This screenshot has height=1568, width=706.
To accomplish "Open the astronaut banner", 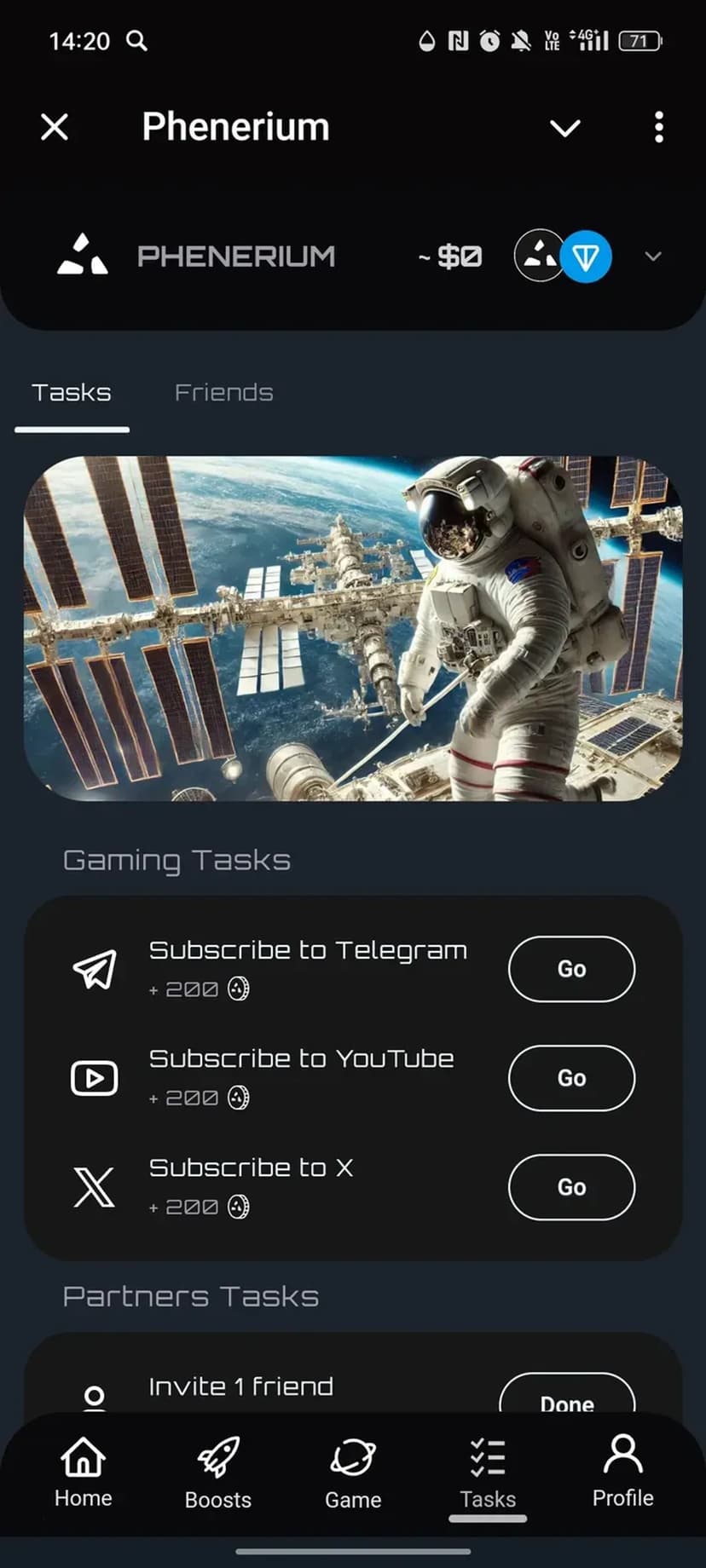I will pyautogui.click(x=353, y=629).
